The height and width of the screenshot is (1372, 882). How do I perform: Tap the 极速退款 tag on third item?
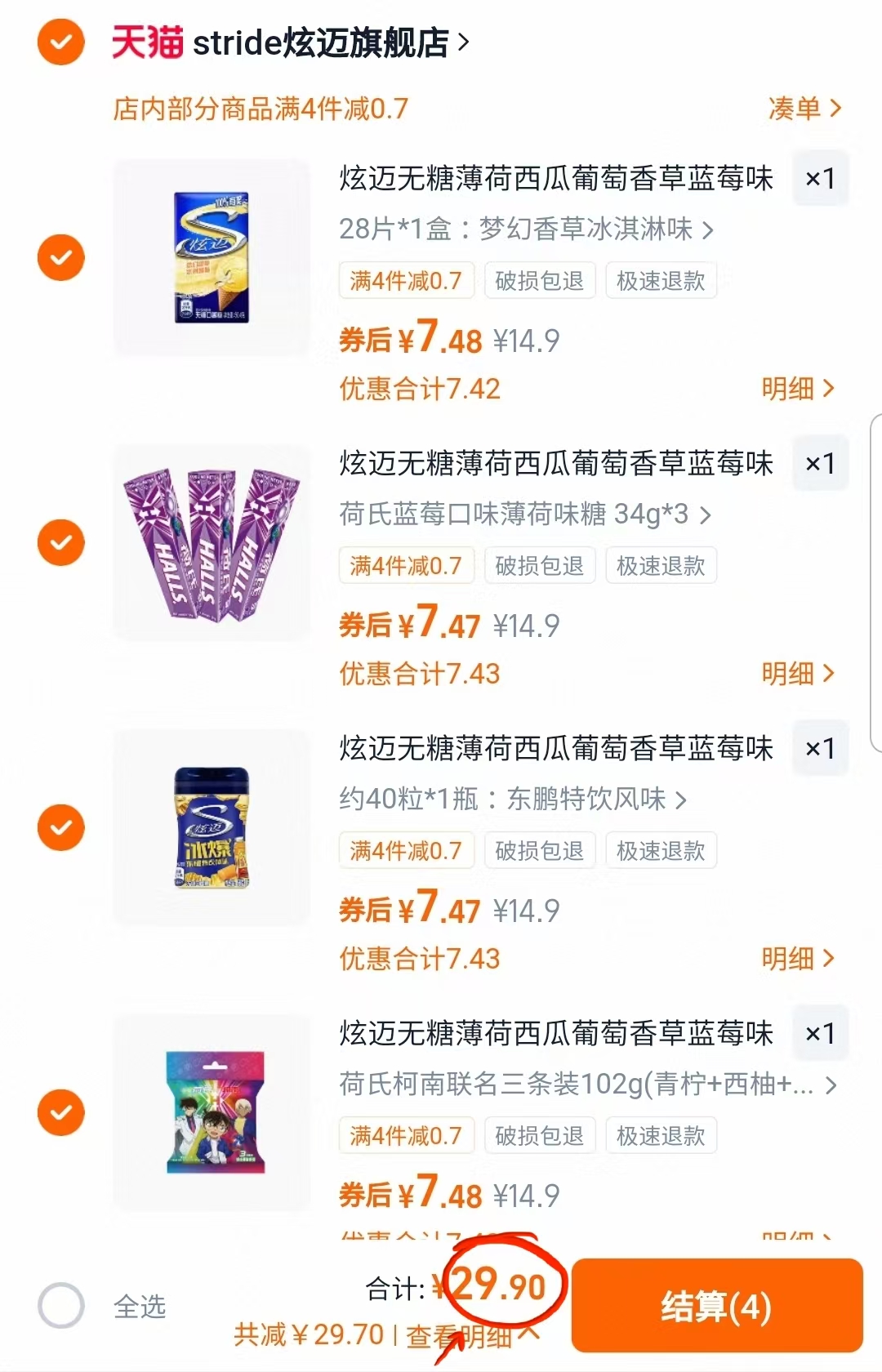tap(661, 850)
